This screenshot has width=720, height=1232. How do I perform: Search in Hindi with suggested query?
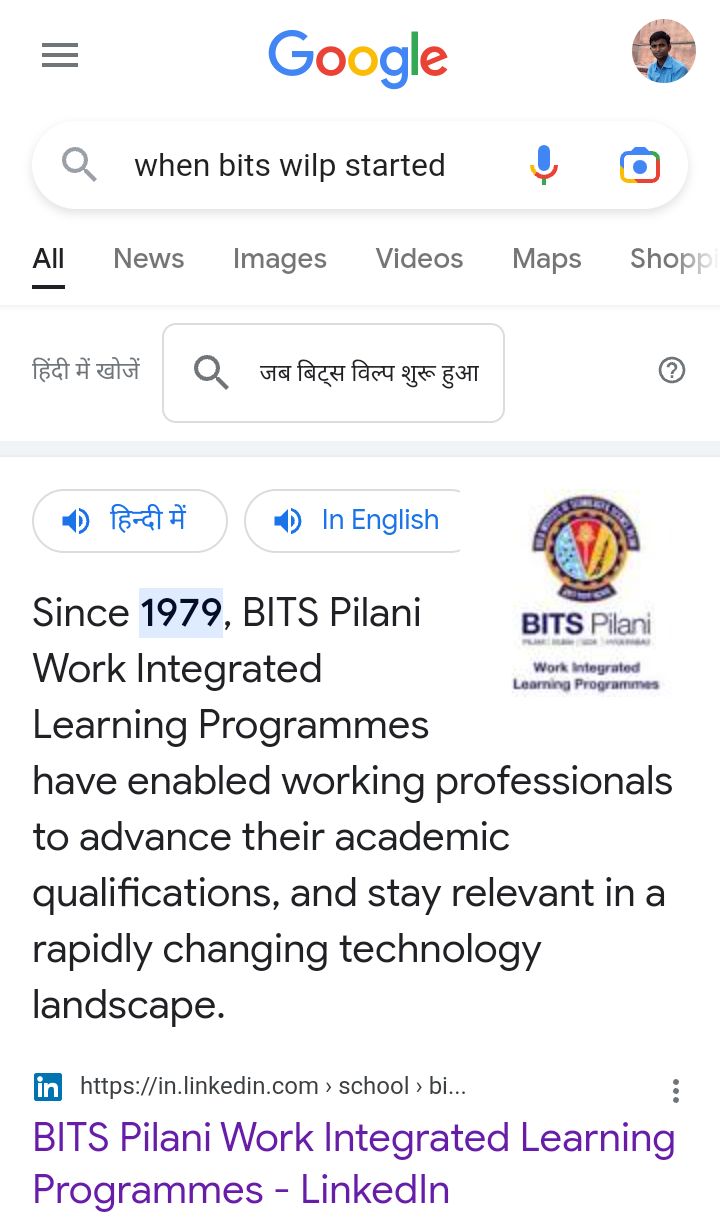[333, 373]
